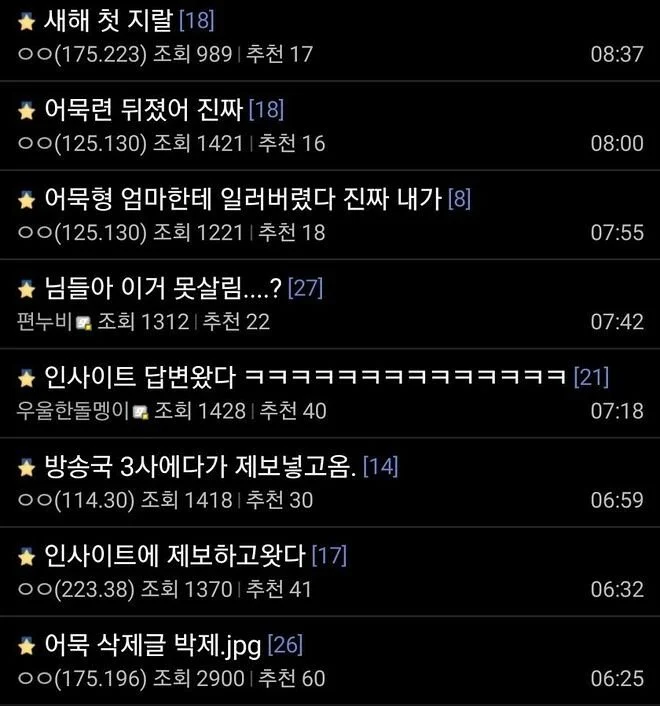660x706 pixels.
Task: Open the post '인사이트에 제보하고왔다'
Action: (x=175, y=555)
